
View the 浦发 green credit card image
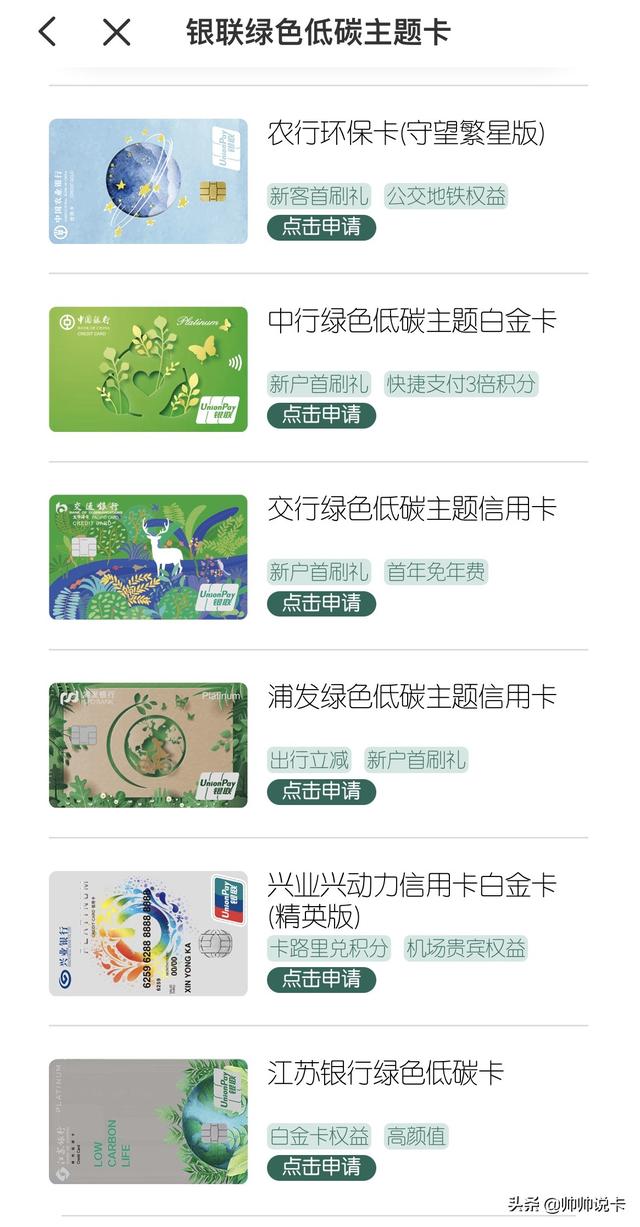[x=148, y=745]
